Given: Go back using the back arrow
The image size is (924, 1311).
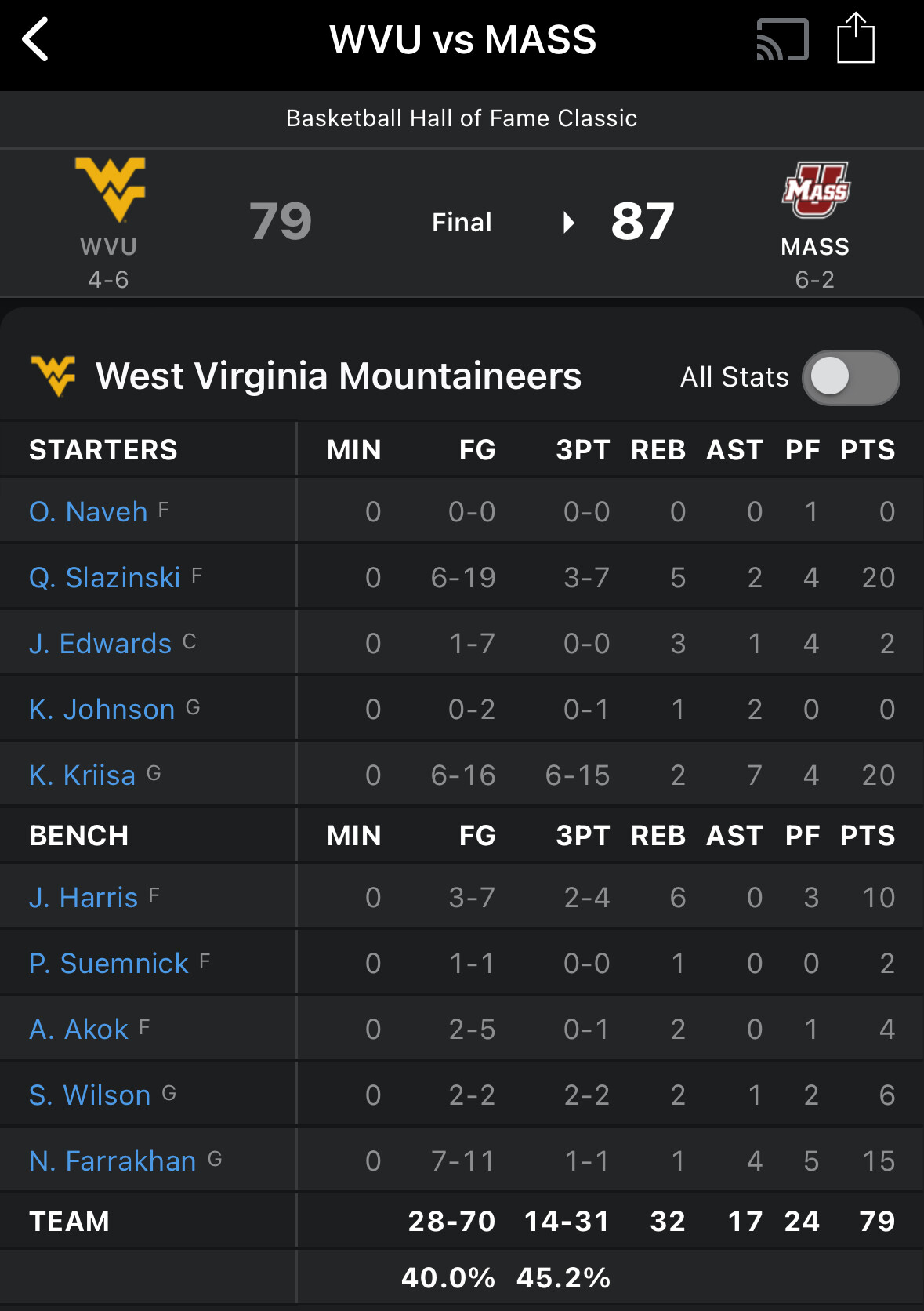Looking at the screenshot, I should point(36,39).
